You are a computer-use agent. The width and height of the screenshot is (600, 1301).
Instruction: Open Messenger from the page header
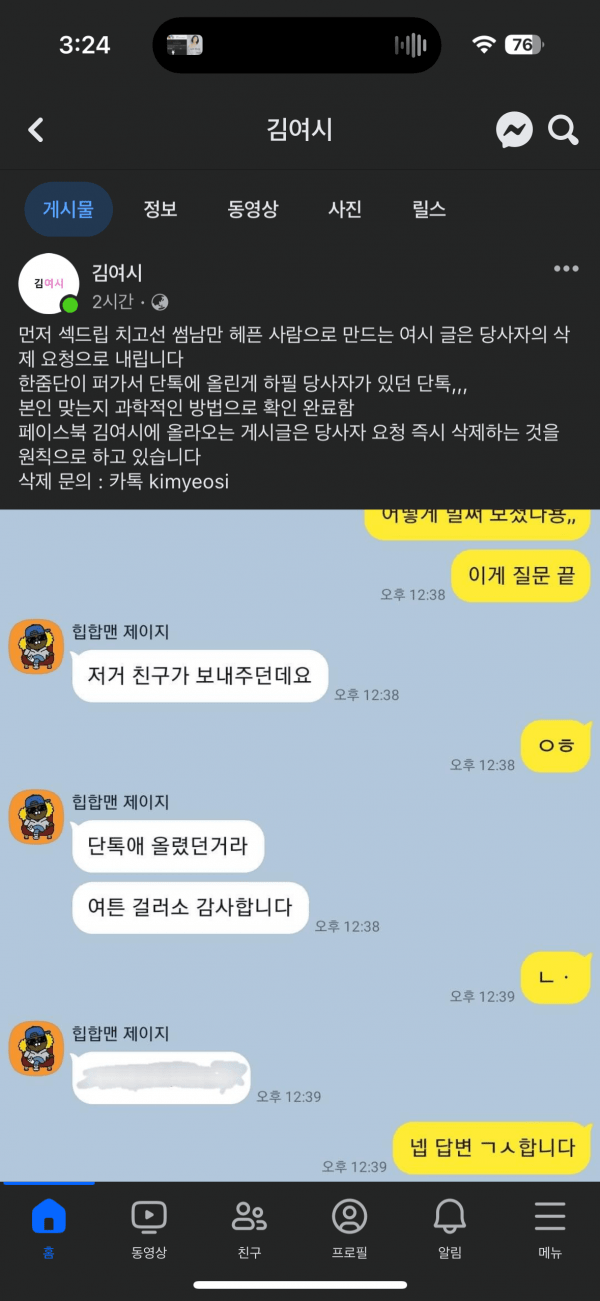514,130
